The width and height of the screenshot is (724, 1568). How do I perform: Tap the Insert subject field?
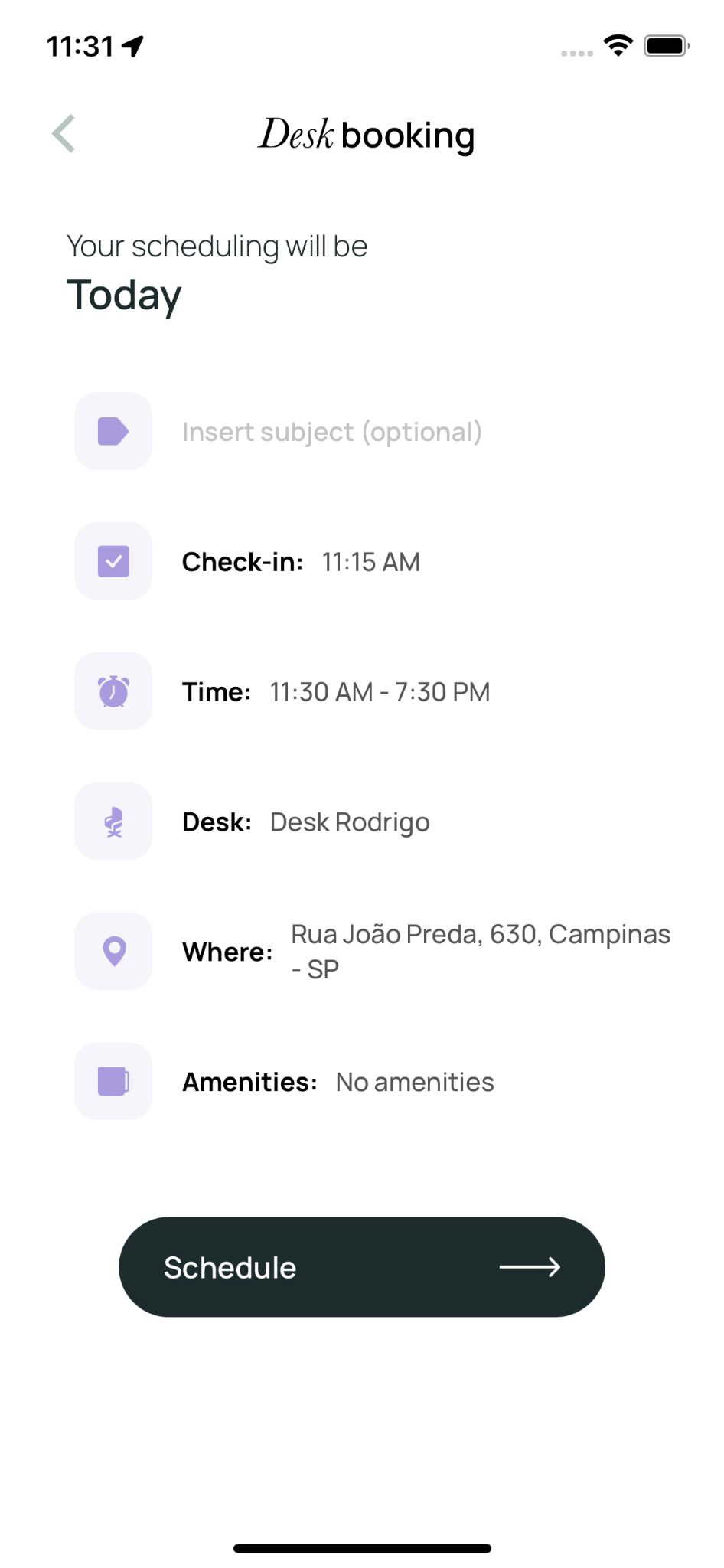(x=331, y=432)
